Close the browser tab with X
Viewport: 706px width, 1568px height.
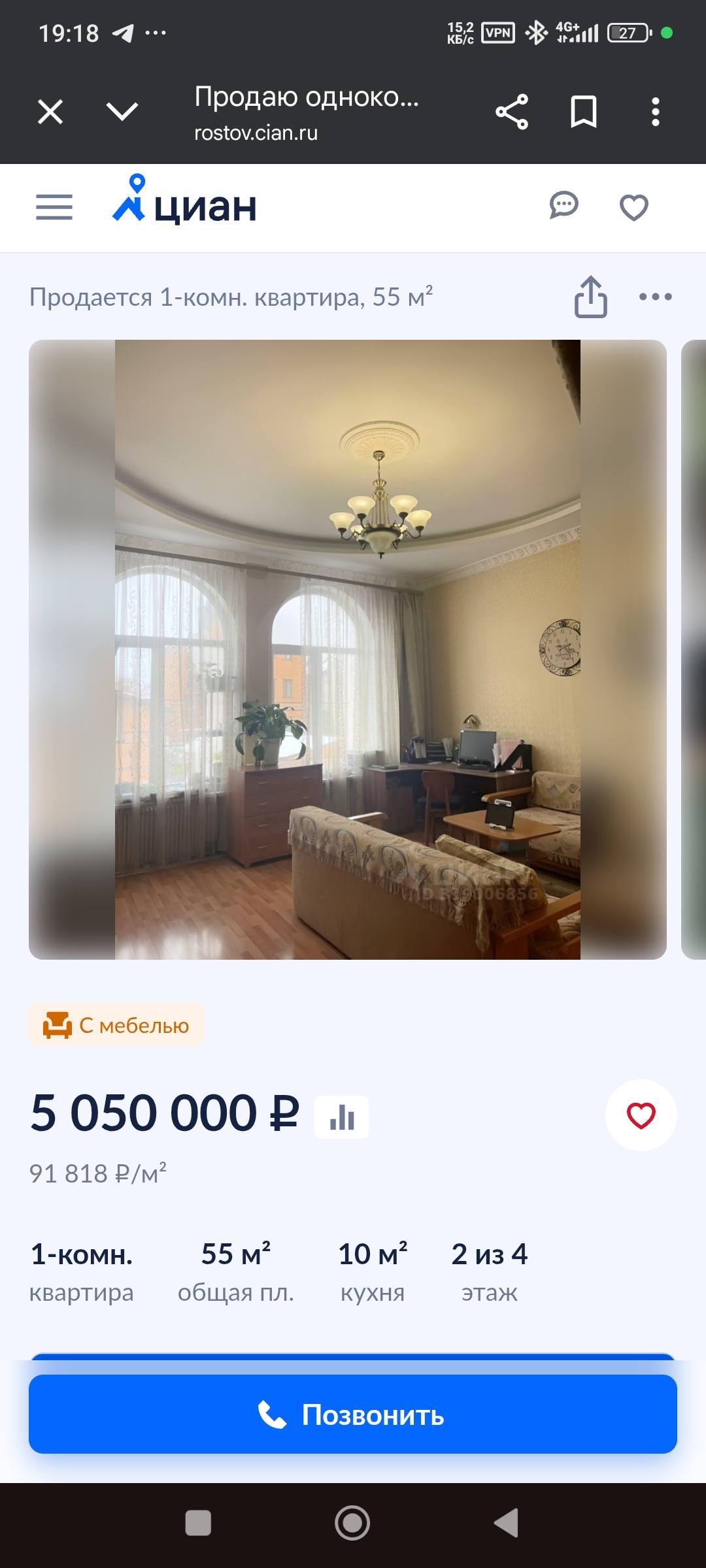(x=50, y=112)
